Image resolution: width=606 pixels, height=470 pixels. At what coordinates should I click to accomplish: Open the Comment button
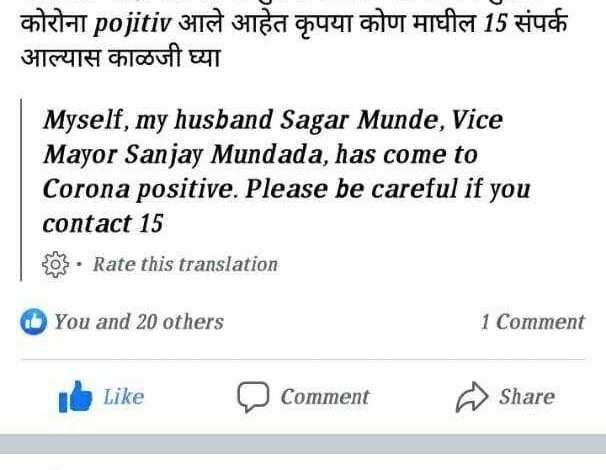pos(303,397)
